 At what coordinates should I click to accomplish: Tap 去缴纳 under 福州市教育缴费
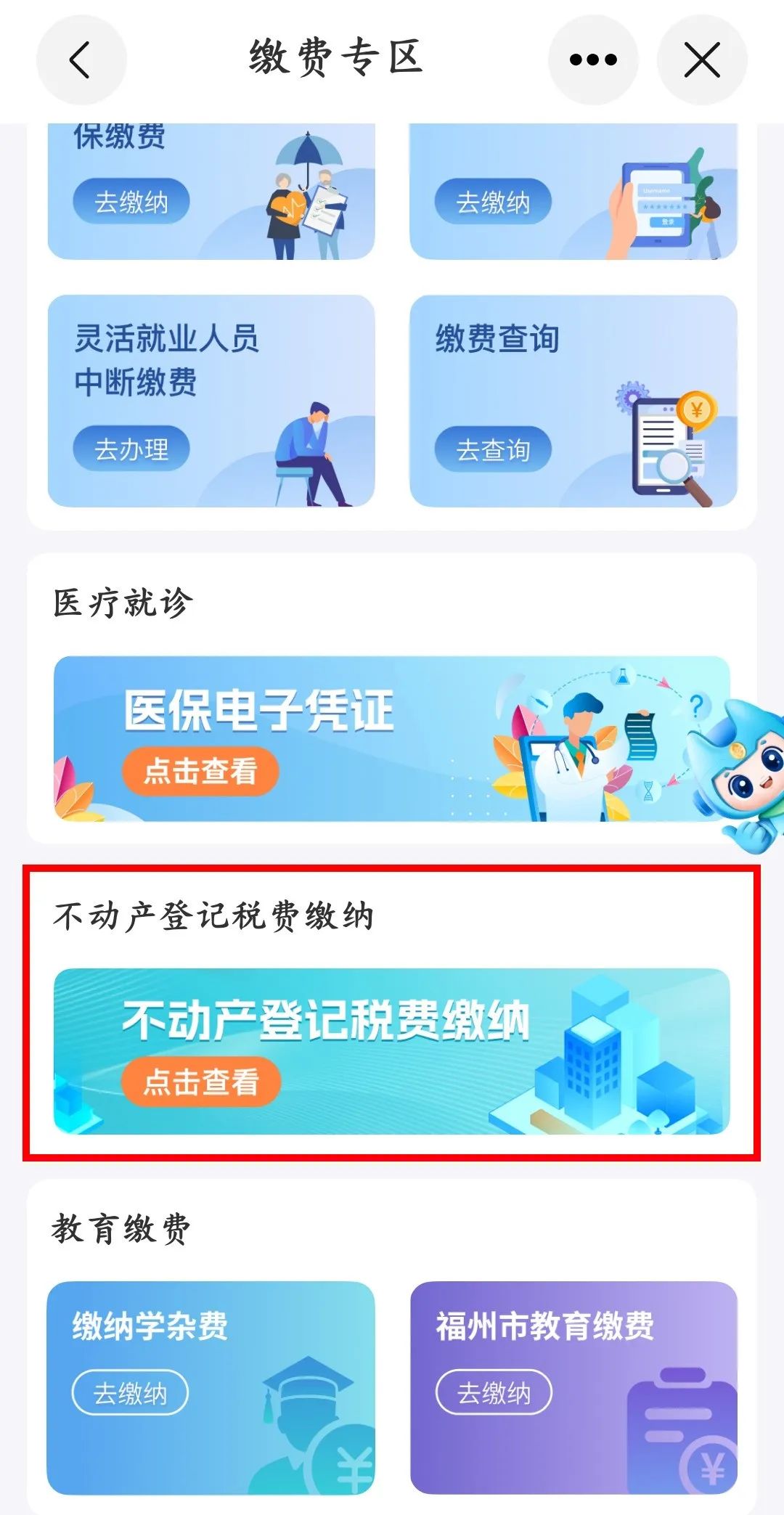[494, 1392]
